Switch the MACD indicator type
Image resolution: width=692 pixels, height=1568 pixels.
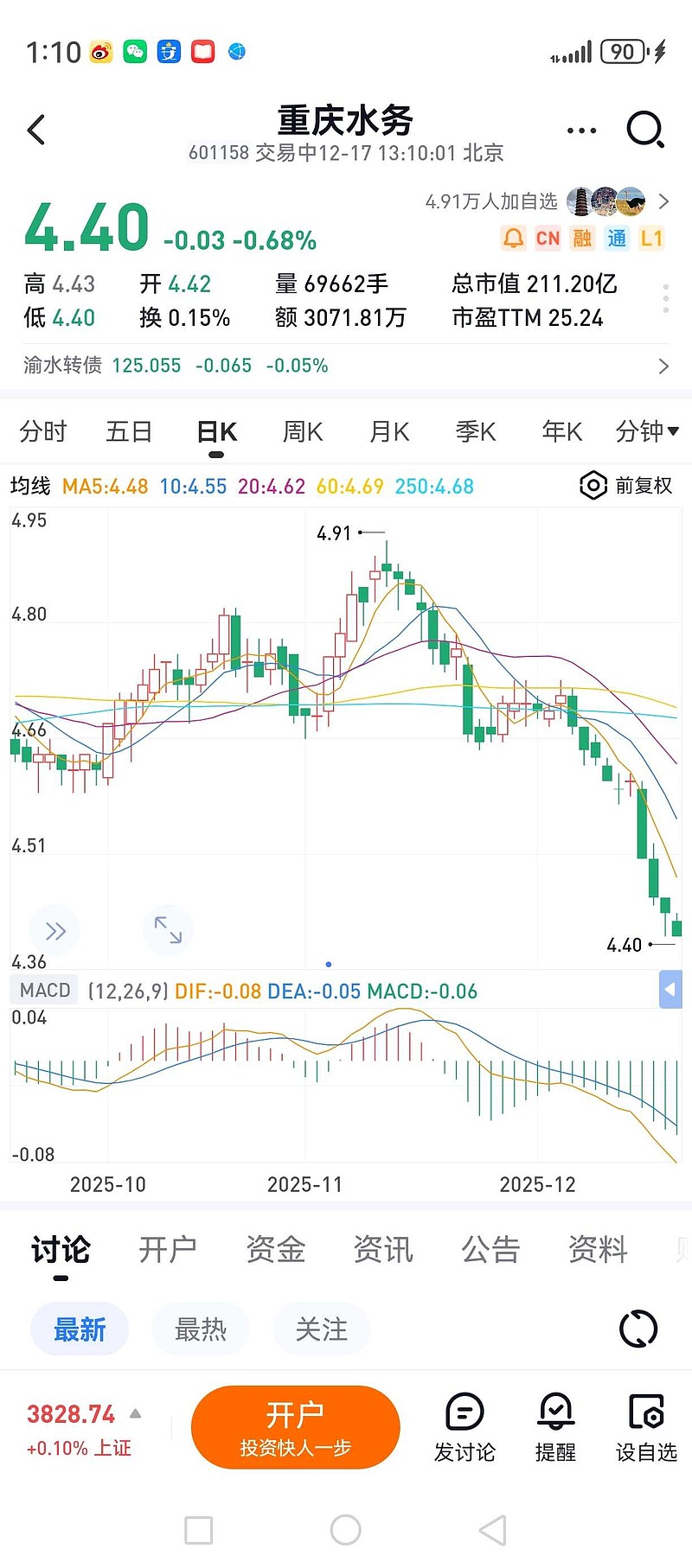coord(45,991)
